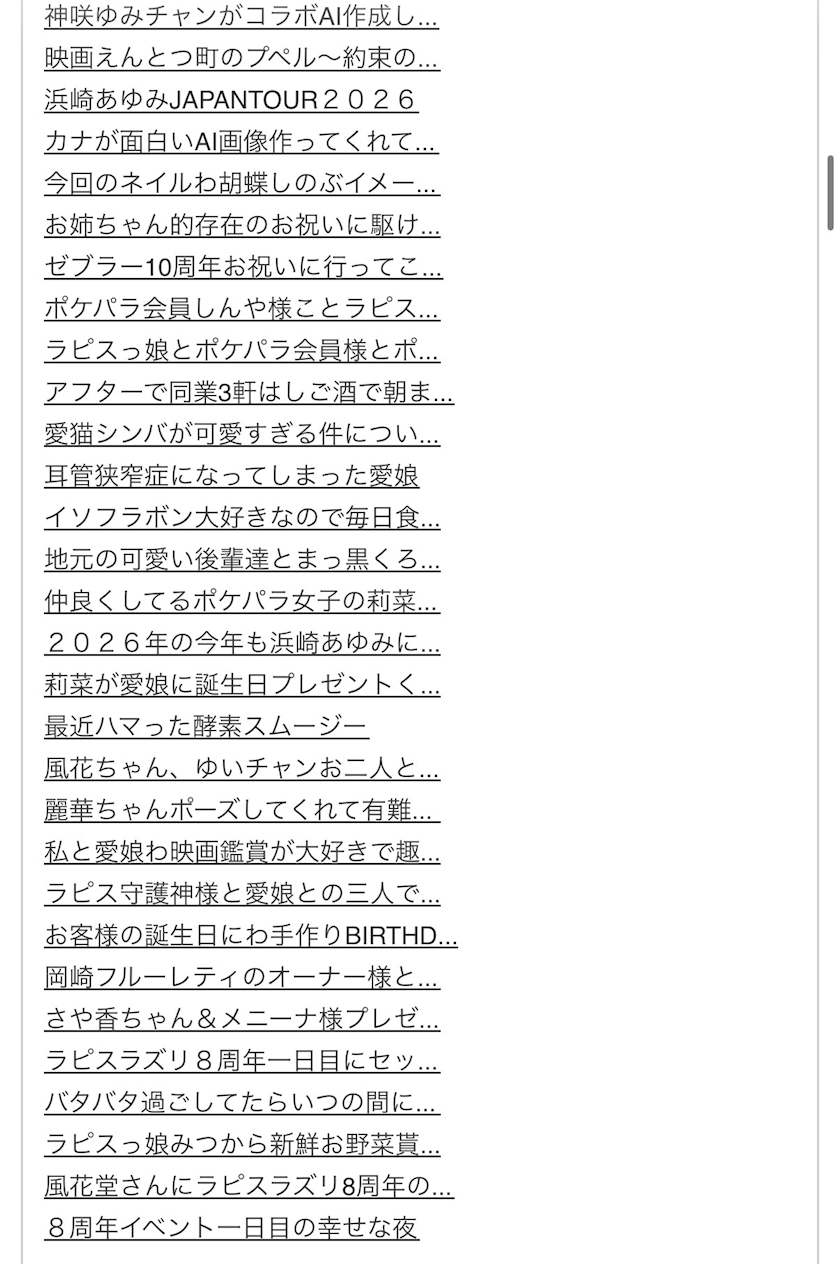Select 麗華ちゃんポーズしてくれて有難 link
Viewport: 840px width, 1264px height.
coord(242,810)
